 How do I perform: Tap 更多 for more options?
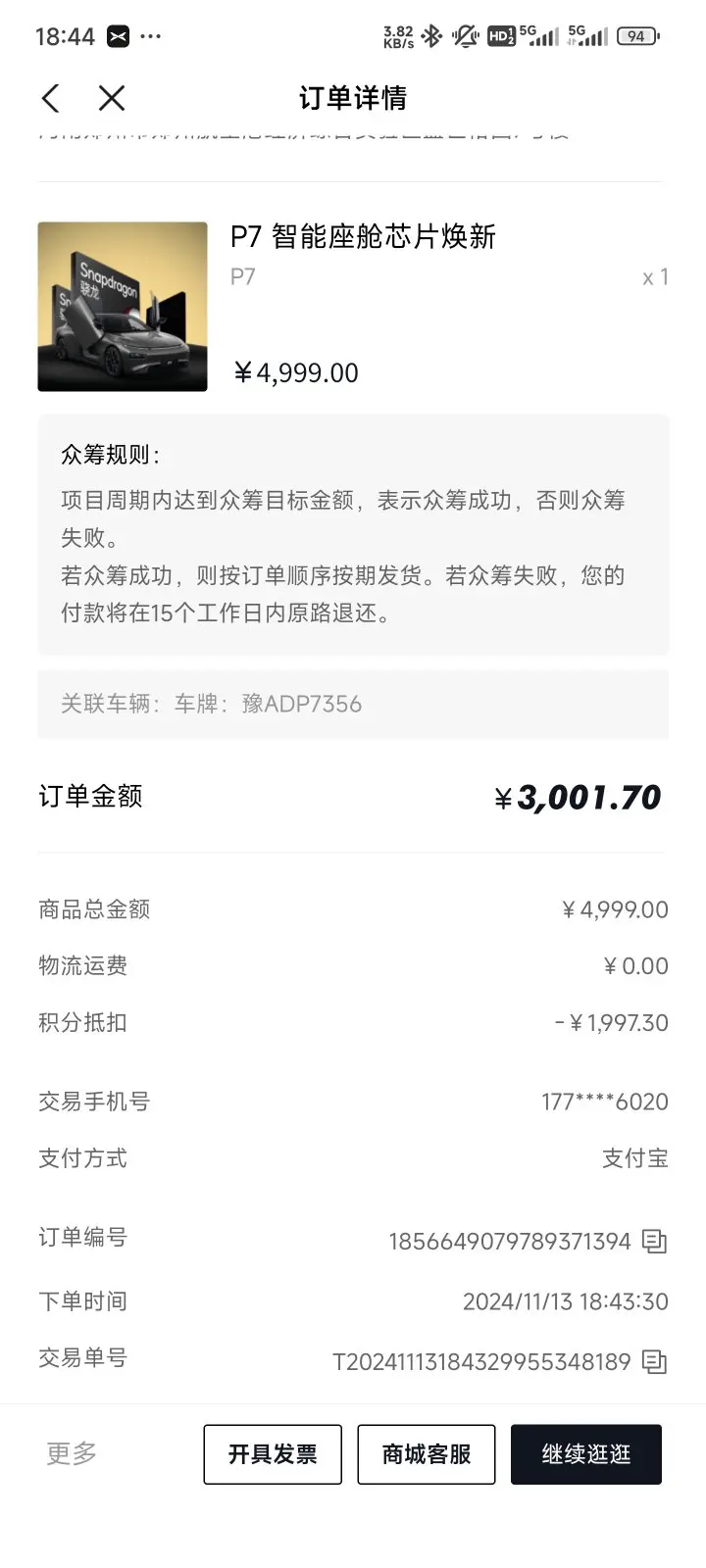[72, 1453]
